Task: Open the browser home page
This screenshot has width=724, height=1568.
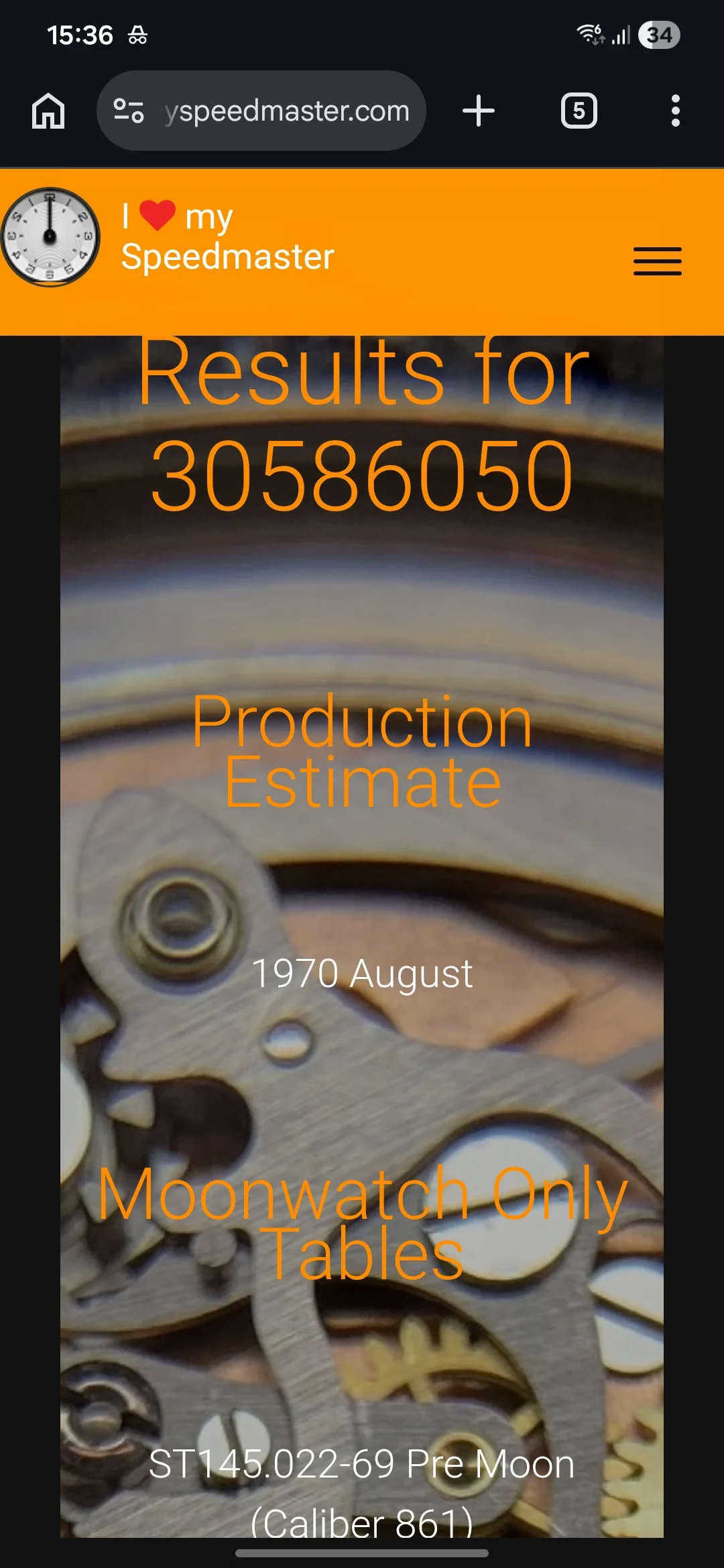Action: click(48, 111)
